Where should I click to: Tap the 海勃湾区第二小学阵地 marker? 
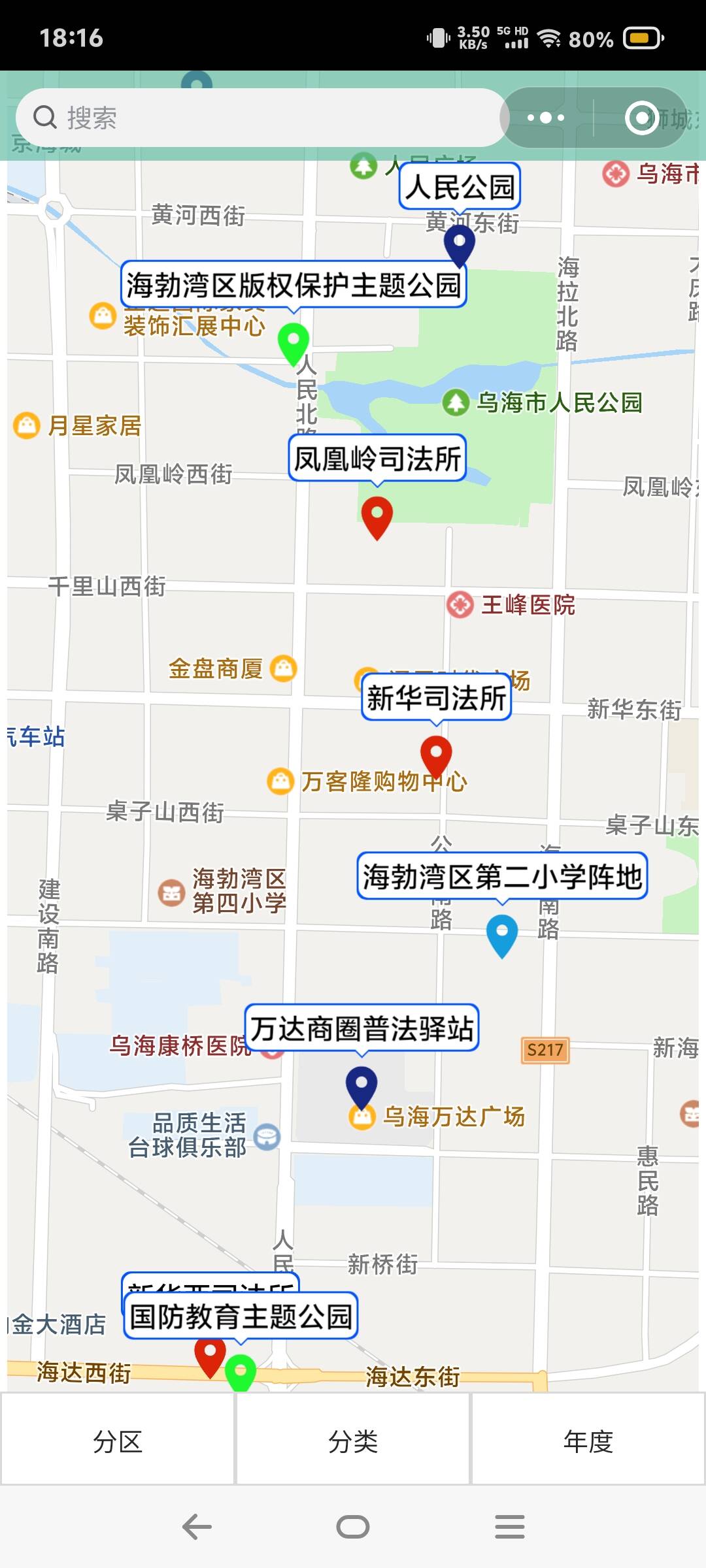[502, 933]
